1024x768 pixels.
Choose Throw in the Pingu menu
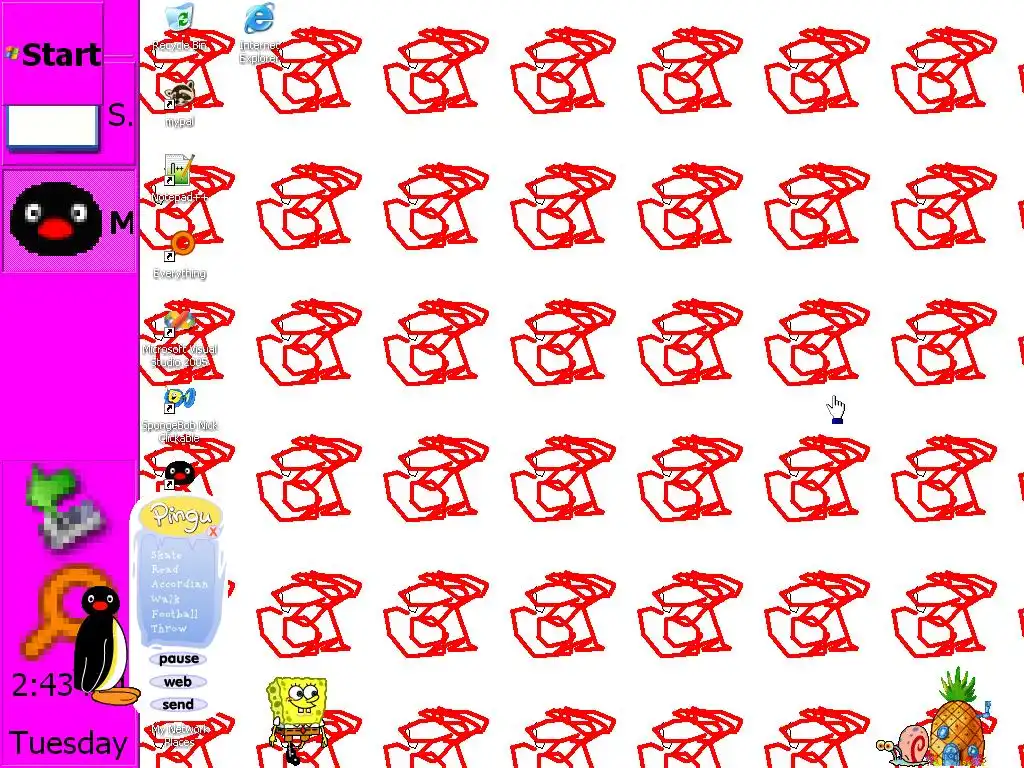click(168, 628)
